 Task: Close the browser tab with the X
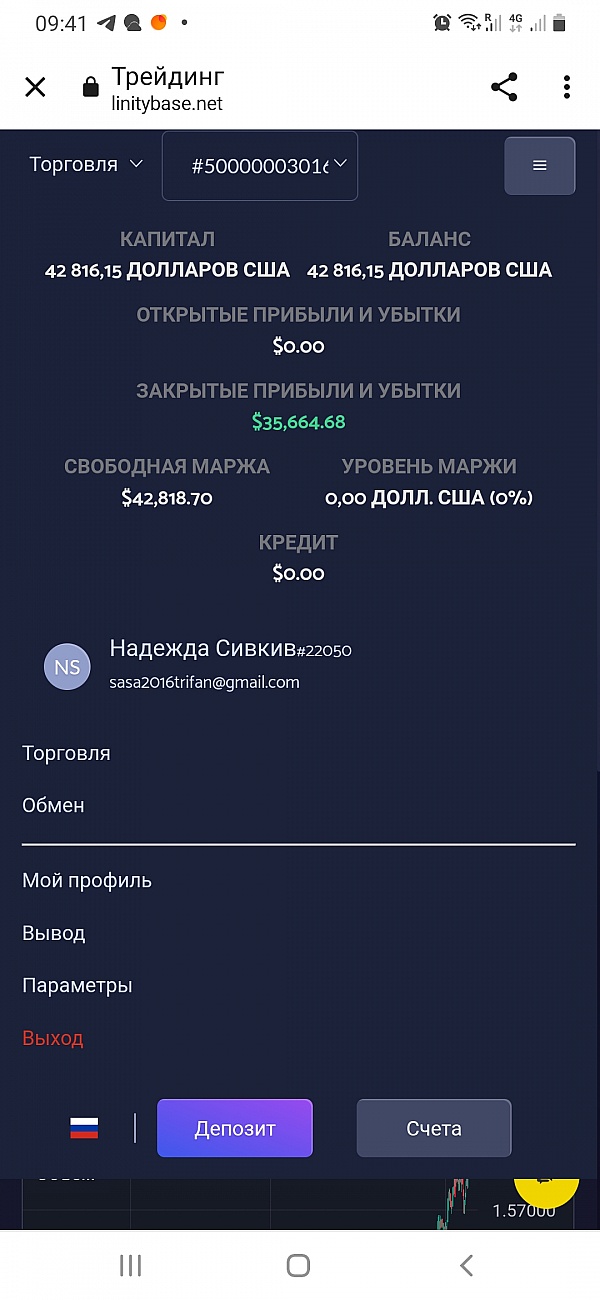(x=35, y=87)
